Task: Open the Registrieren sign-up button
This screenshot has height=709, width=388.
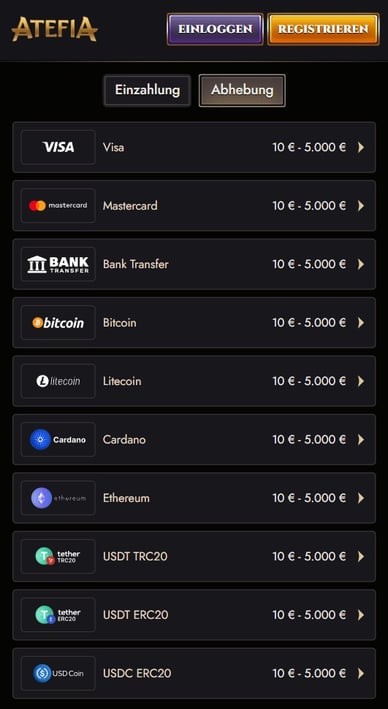Action: coord(323,29)
